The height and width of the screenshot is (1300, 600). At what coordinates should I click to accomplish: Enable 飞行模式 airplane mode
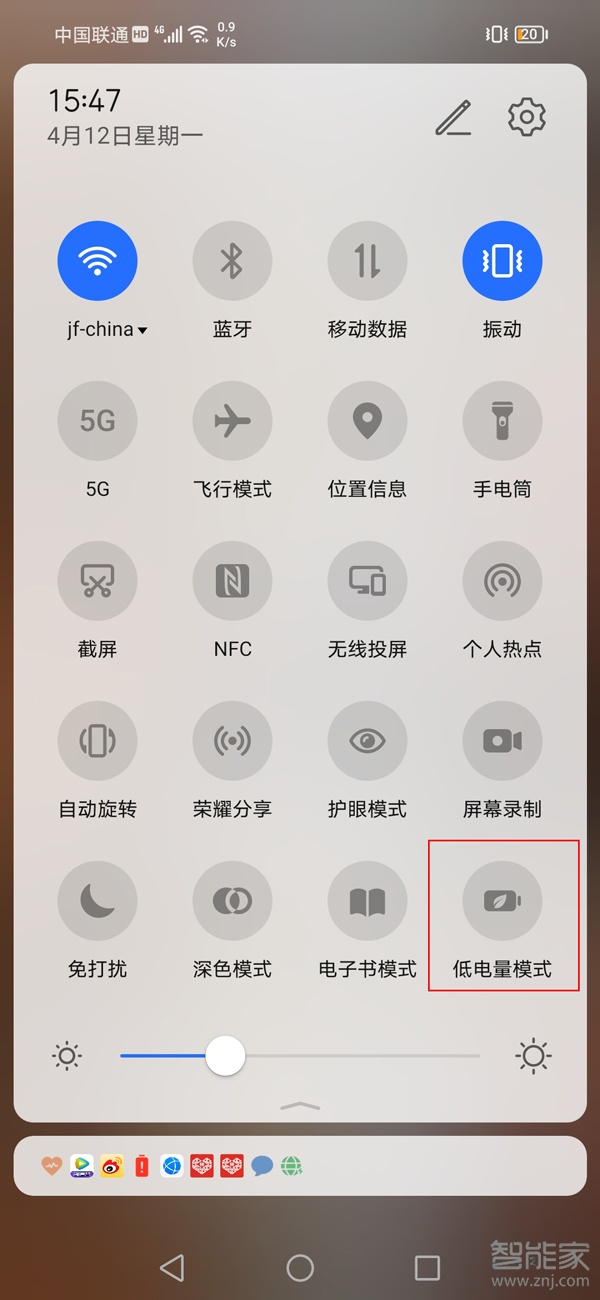232,421
